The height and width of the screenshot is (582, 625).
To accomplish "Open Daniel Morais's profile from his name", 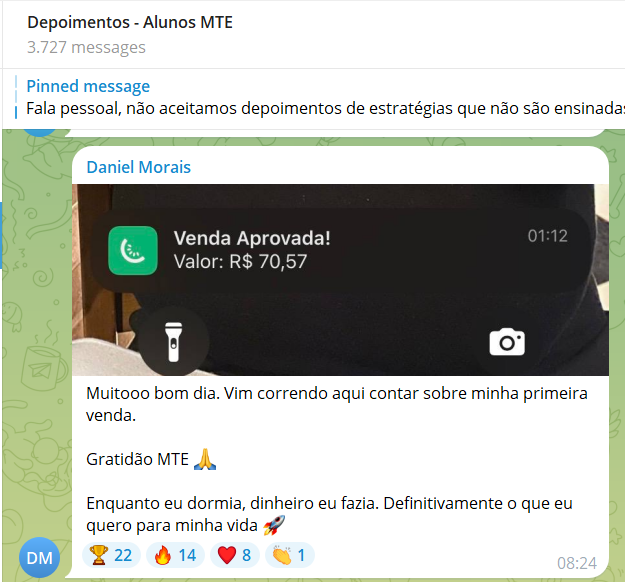I will [138, 167].
